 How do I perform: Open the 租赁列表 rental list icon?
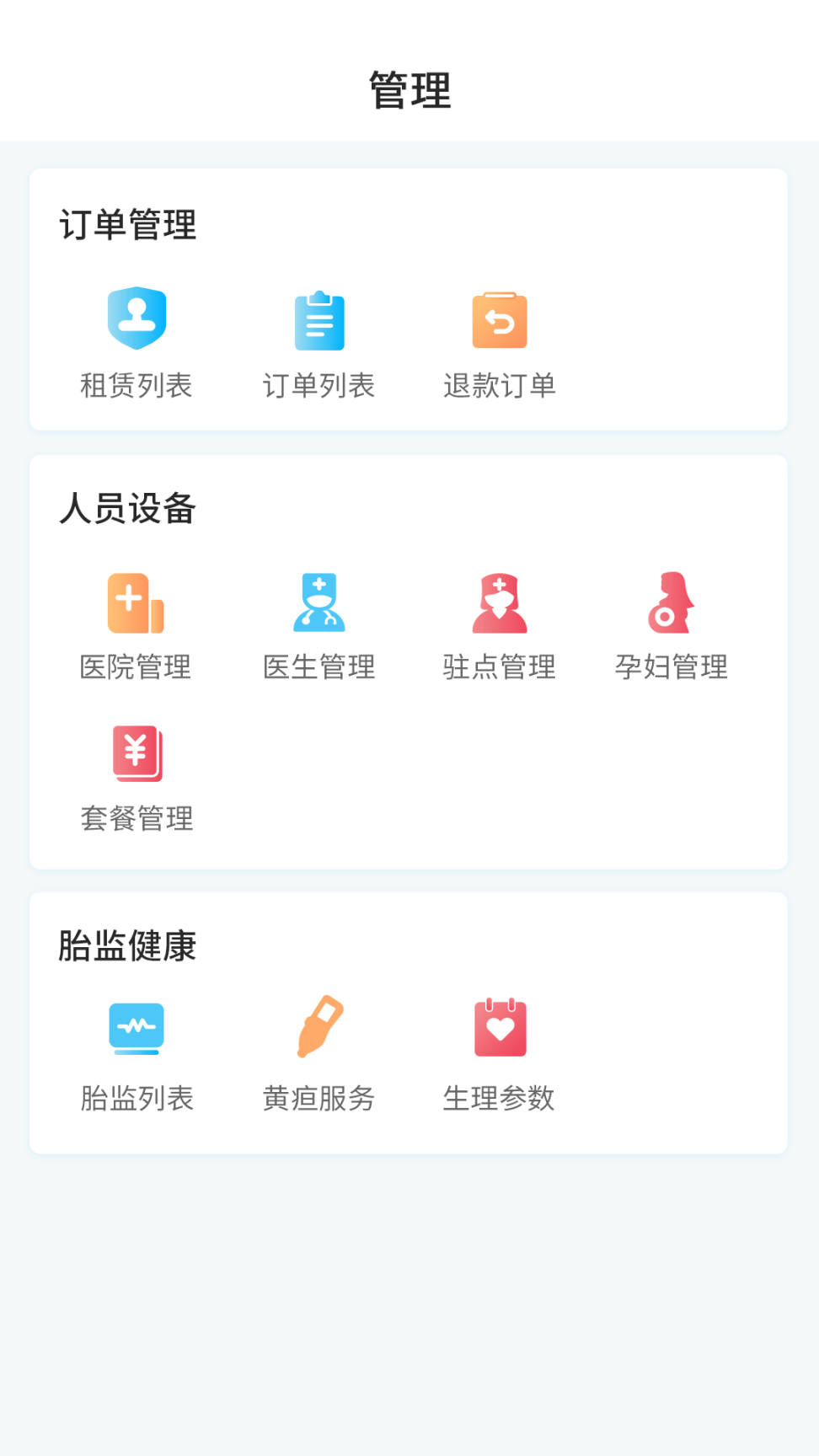tap(136, 320)
